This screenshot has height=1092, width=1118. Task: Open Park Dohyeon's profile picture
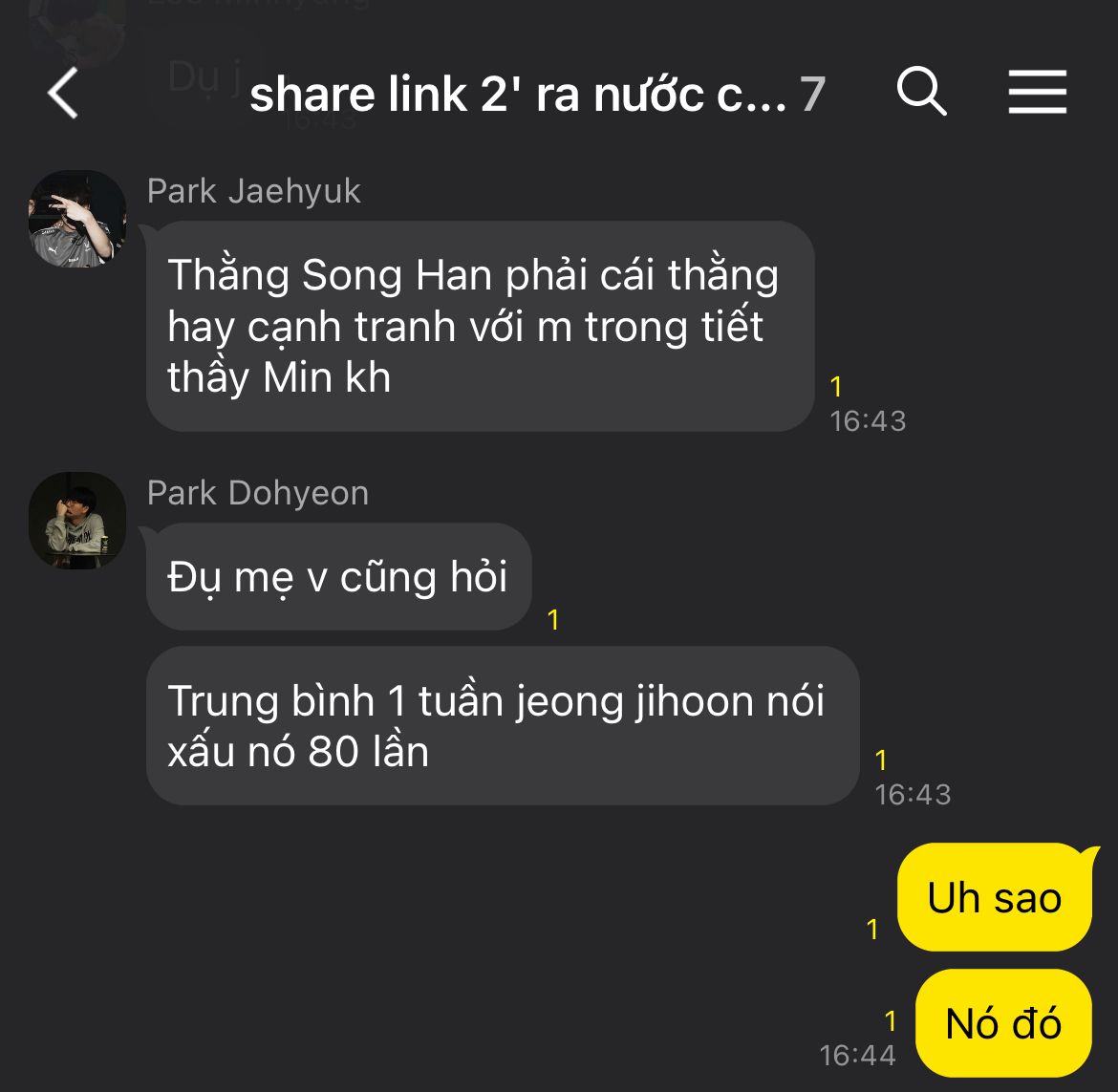tap(77, 521)
